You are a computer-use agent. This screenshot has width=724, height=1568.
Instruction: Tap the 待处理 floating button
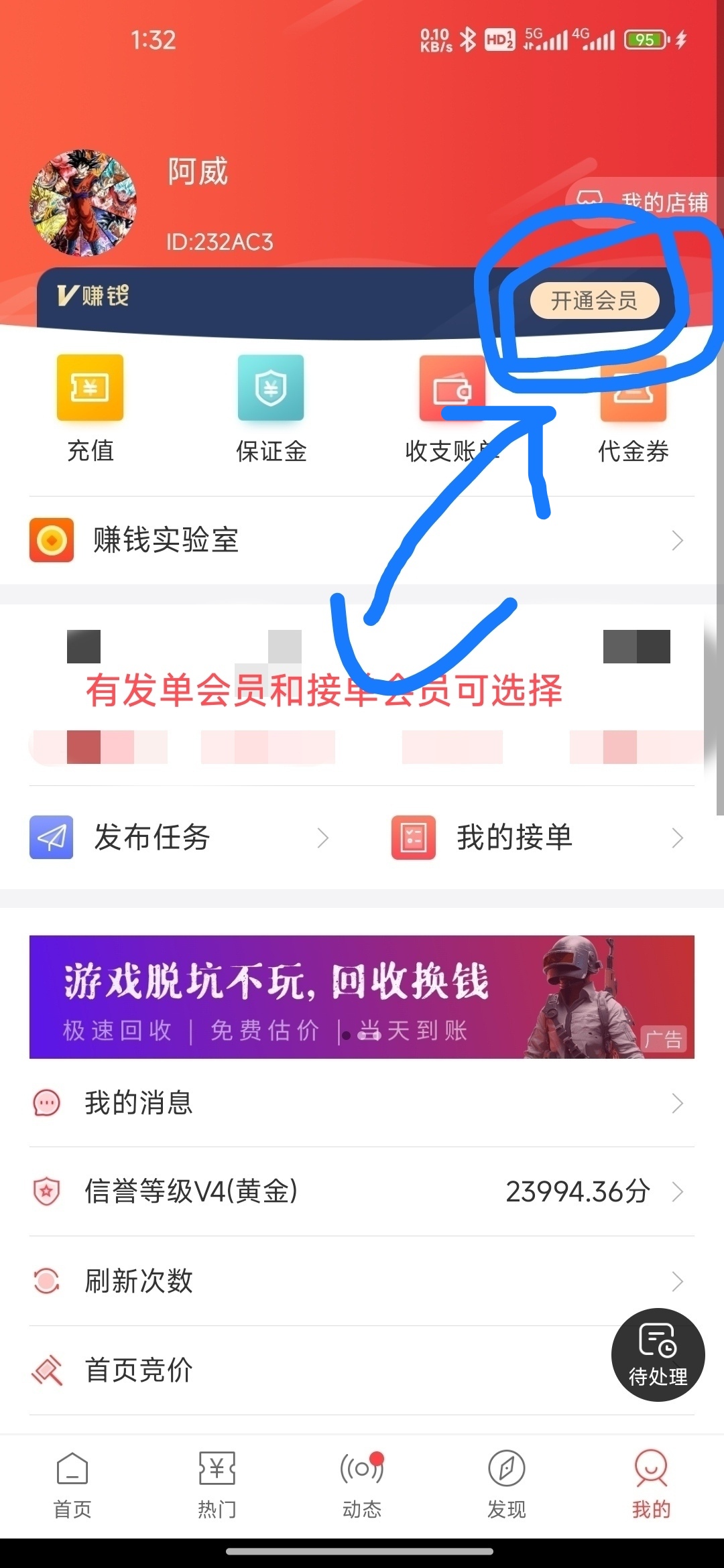pos(658,1355)
